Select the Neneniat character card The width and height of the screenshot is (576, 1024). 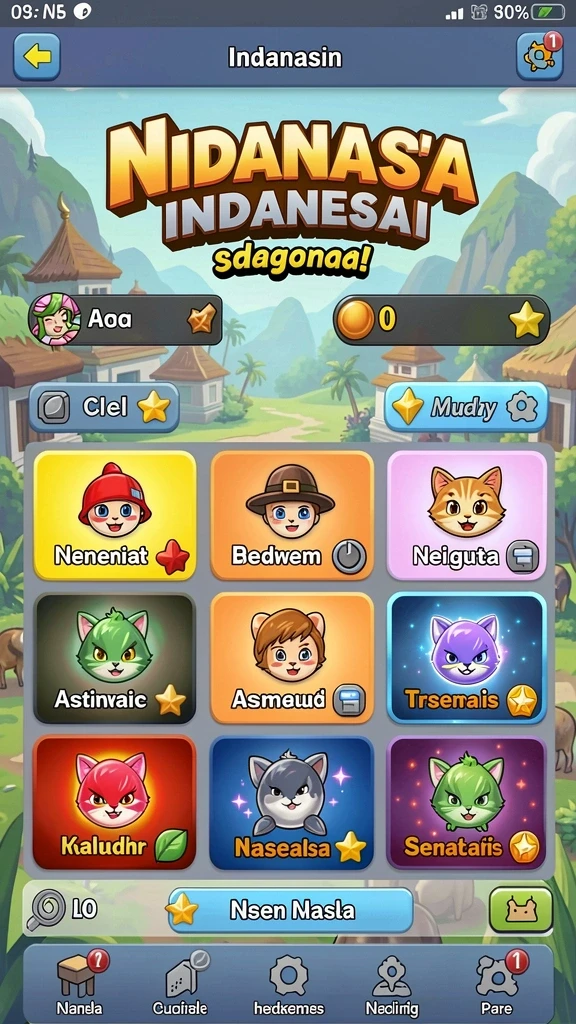(x=115, y=515)
